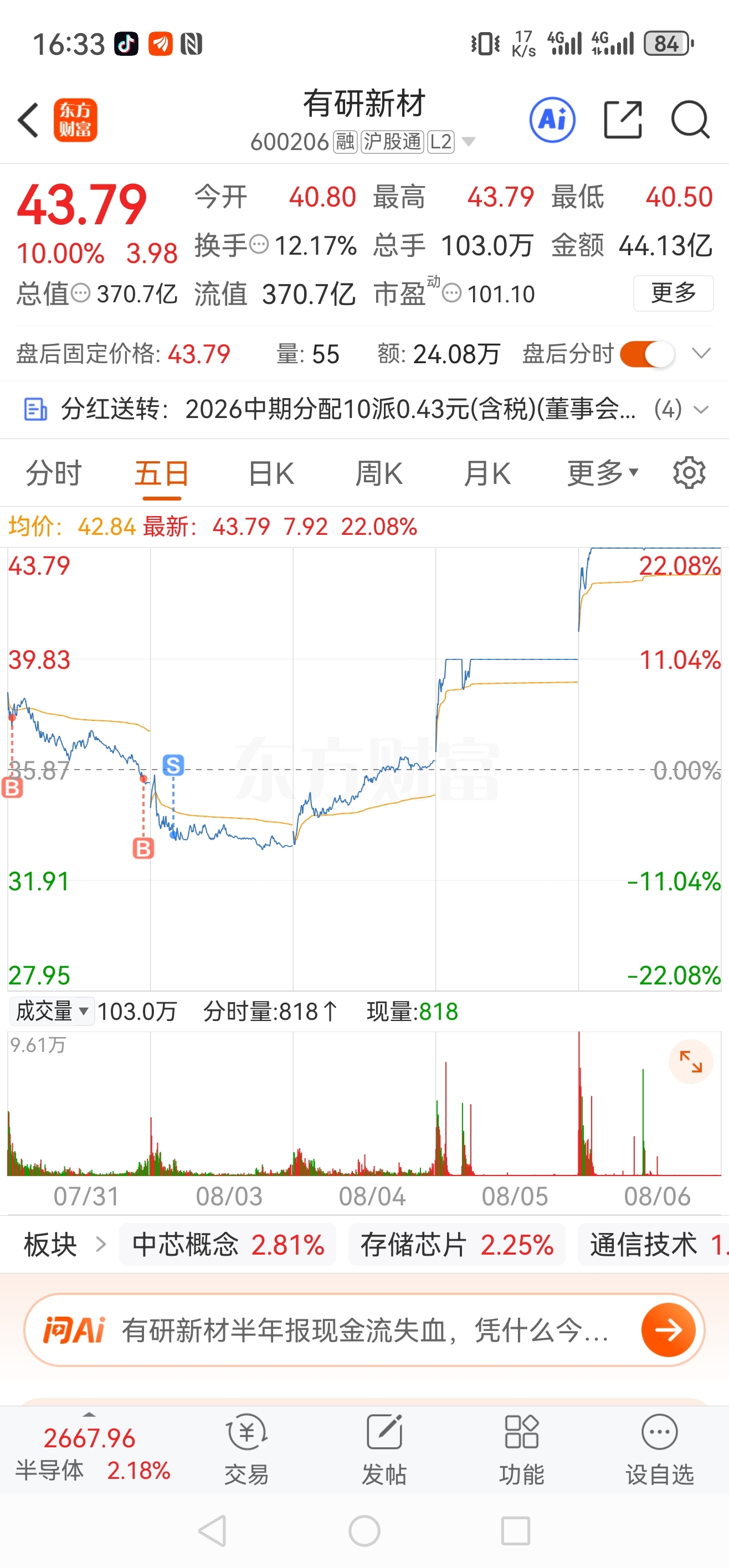Open the 成交量 indicator dropdown
Viewport: 729px width, 1568px height.
(x=52, y=1011)
